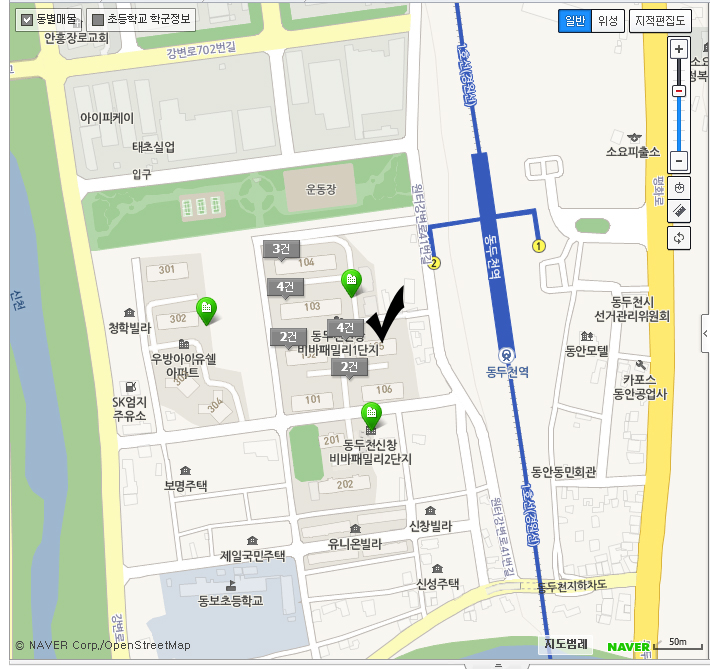Switch to the 일반 map view

coord(575,21)
